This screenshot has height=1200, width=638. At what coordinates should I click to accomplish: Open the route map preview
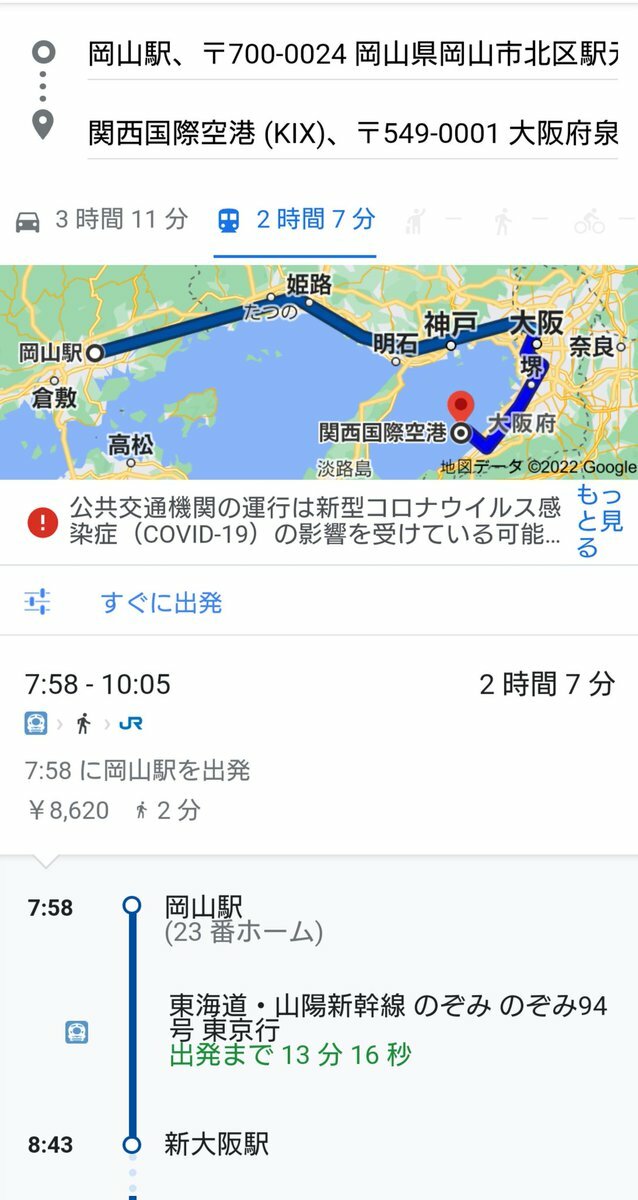click(319, 372)
